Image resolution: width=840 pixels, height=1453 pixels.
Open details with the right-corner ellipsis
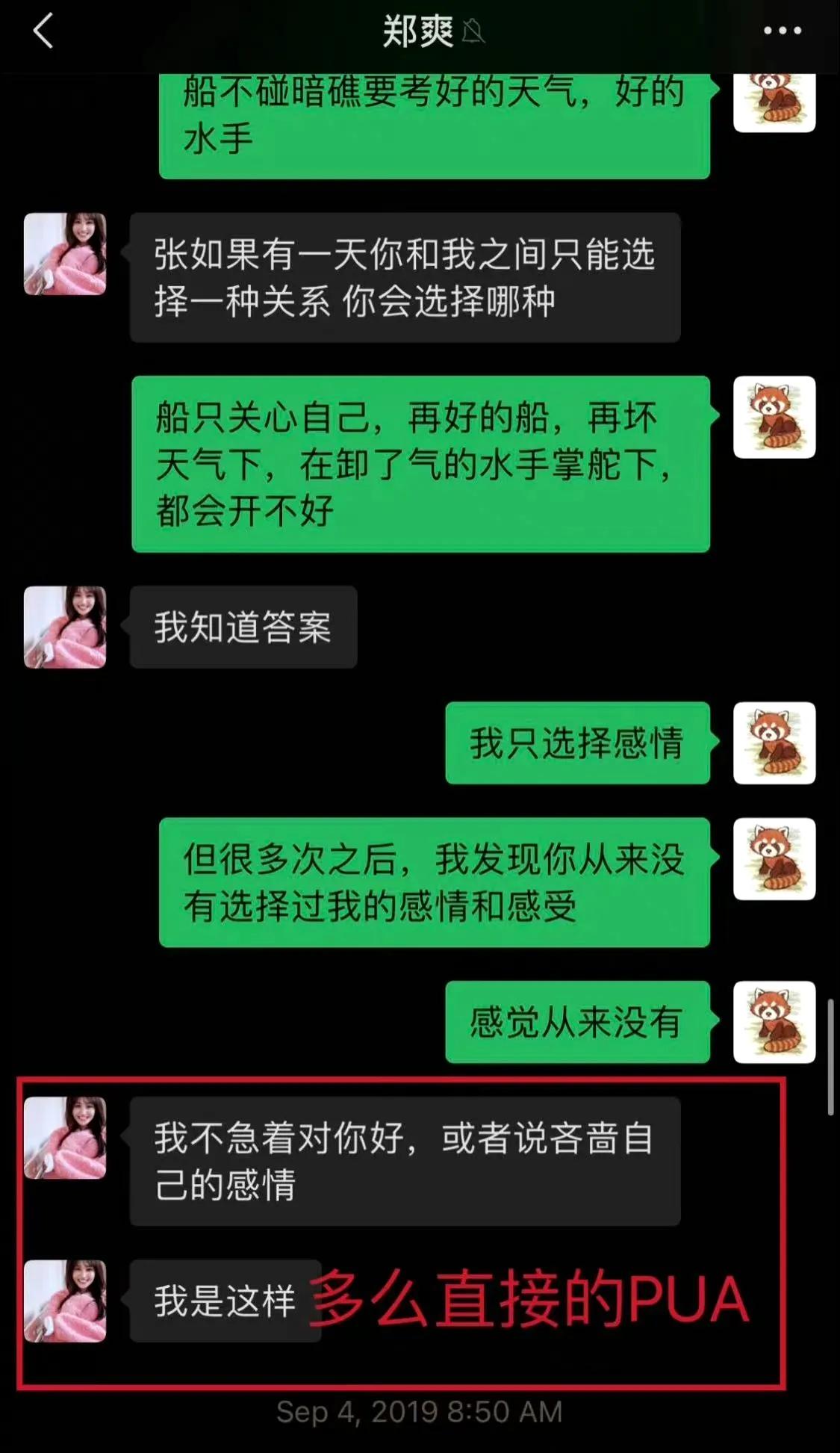pyautogui.click(x=782, y=30)
